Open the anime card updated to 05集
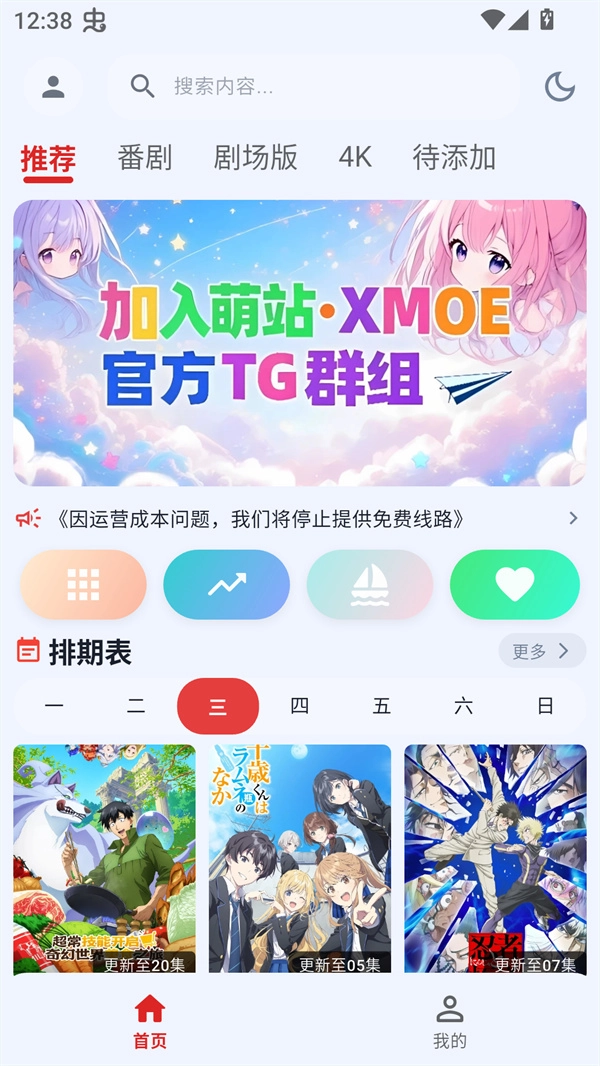This screenshot has height=1066, width=600. pyautogui.click(x=300, y=860)
